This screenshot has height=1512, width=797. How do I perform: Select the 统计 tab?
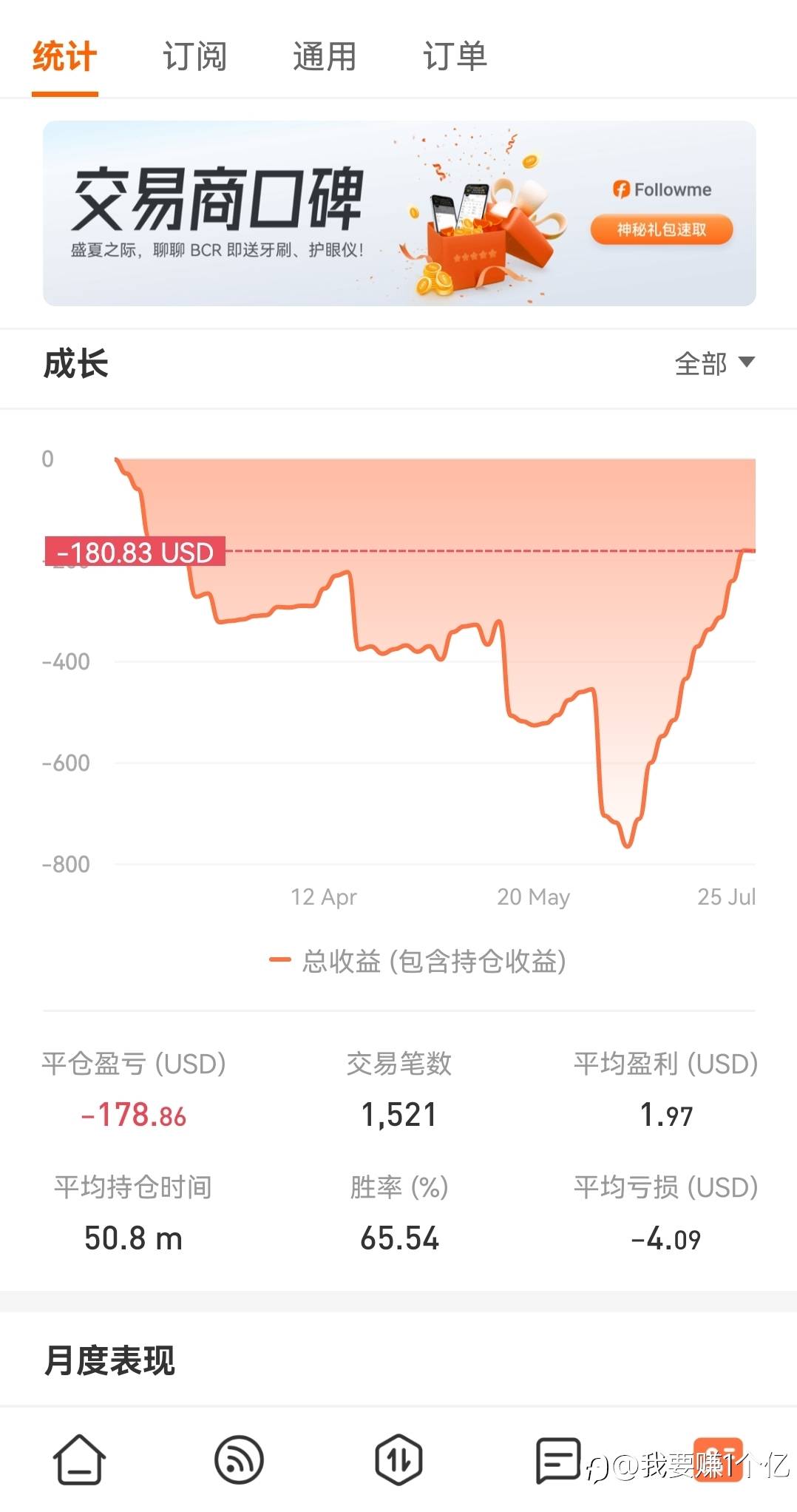pos(64,56)
